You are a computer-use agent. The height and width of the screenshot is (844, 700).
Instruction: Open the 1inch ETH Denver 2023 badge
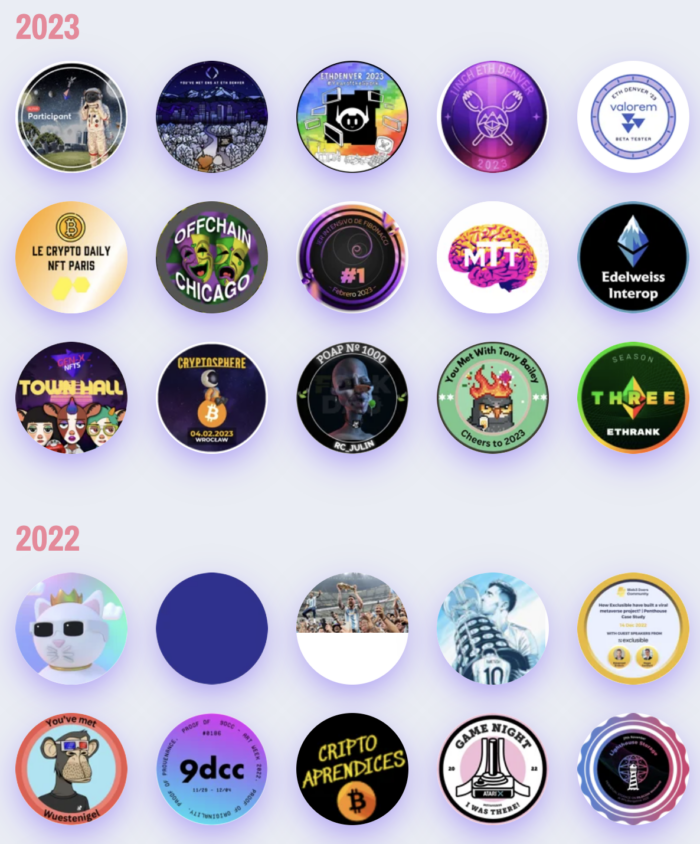click(493, 117)
